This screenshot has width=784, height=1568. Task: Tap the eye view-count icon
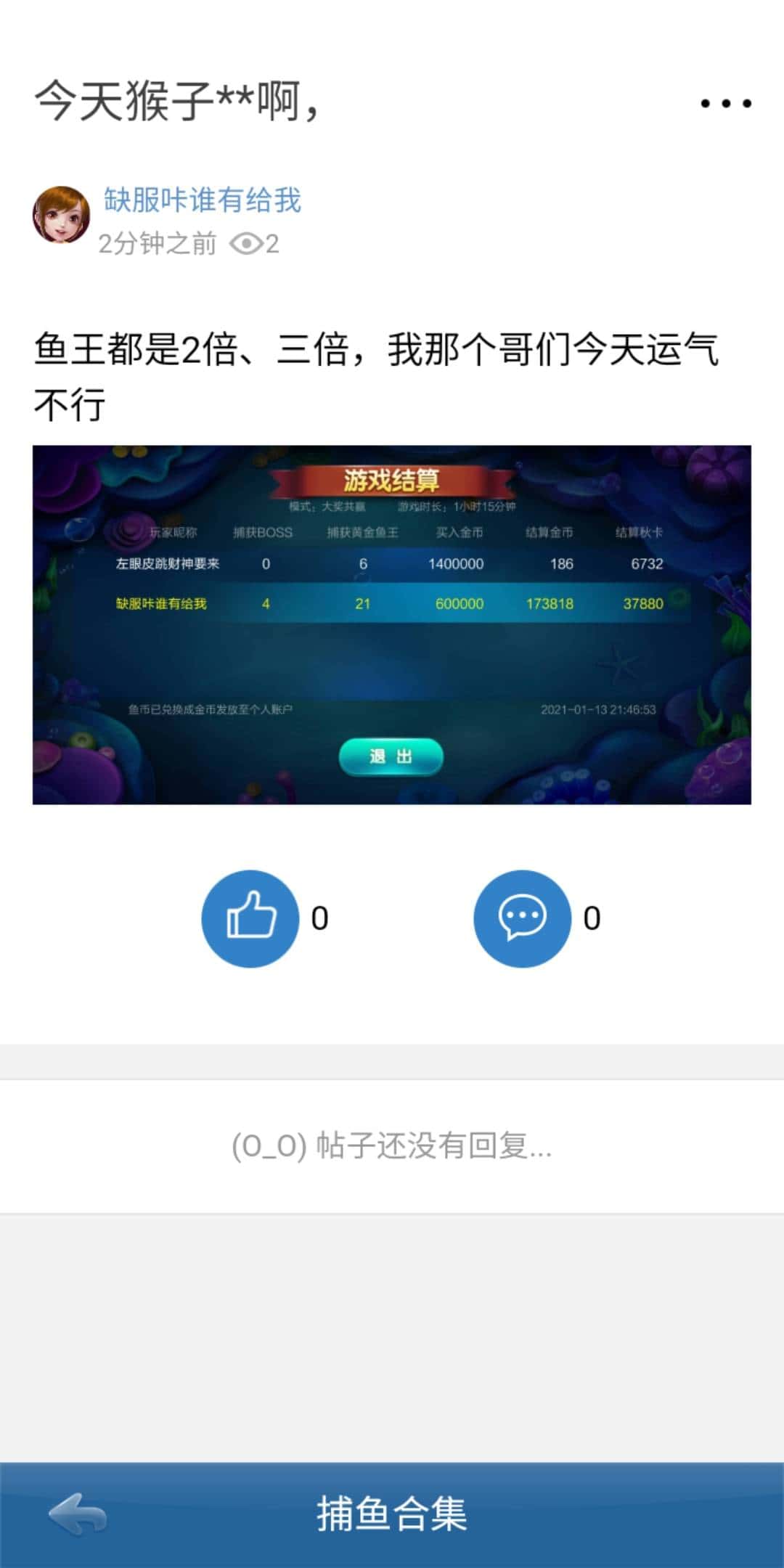pyautogui.click(x=250, y=245)
